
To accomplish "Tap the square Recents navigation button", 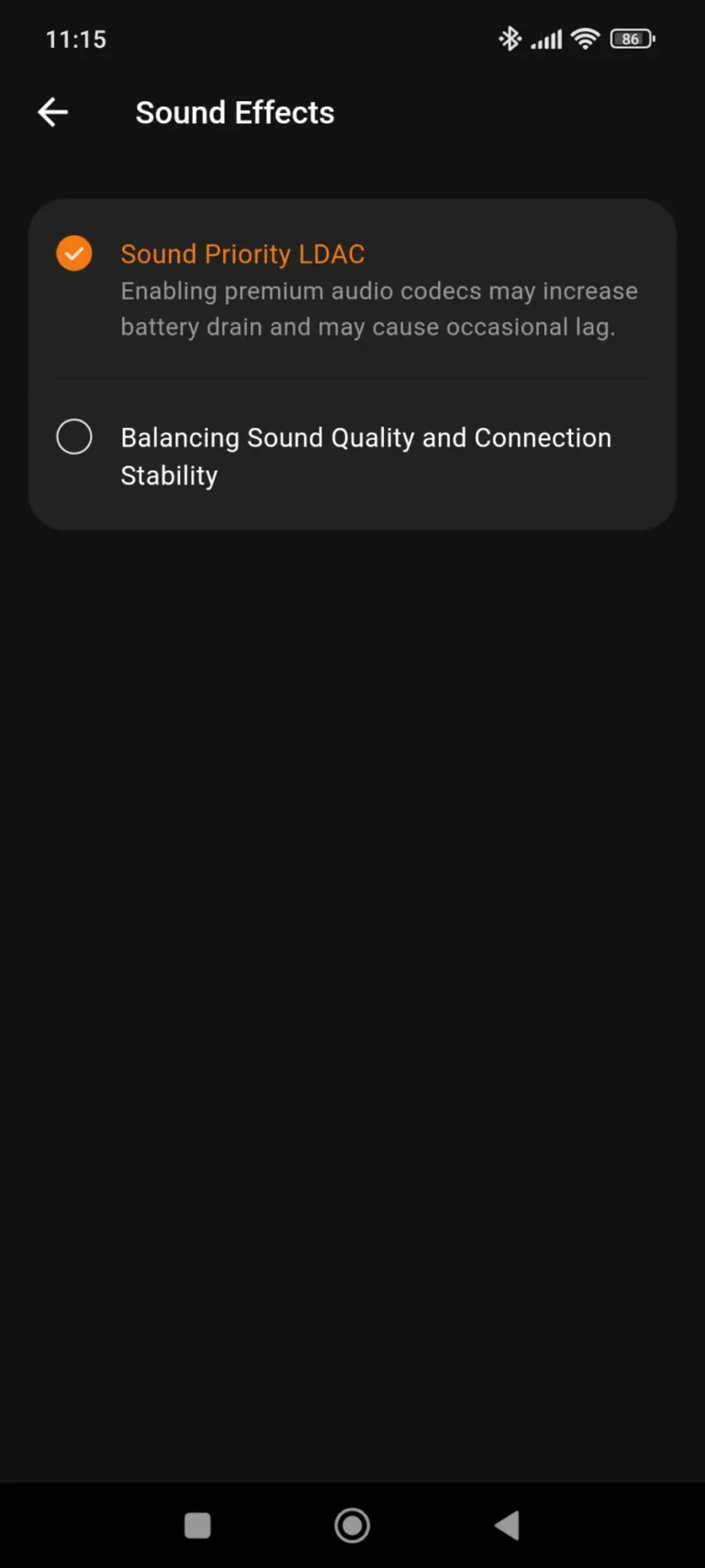I will pyautogui.click(x=197, y=1525).
